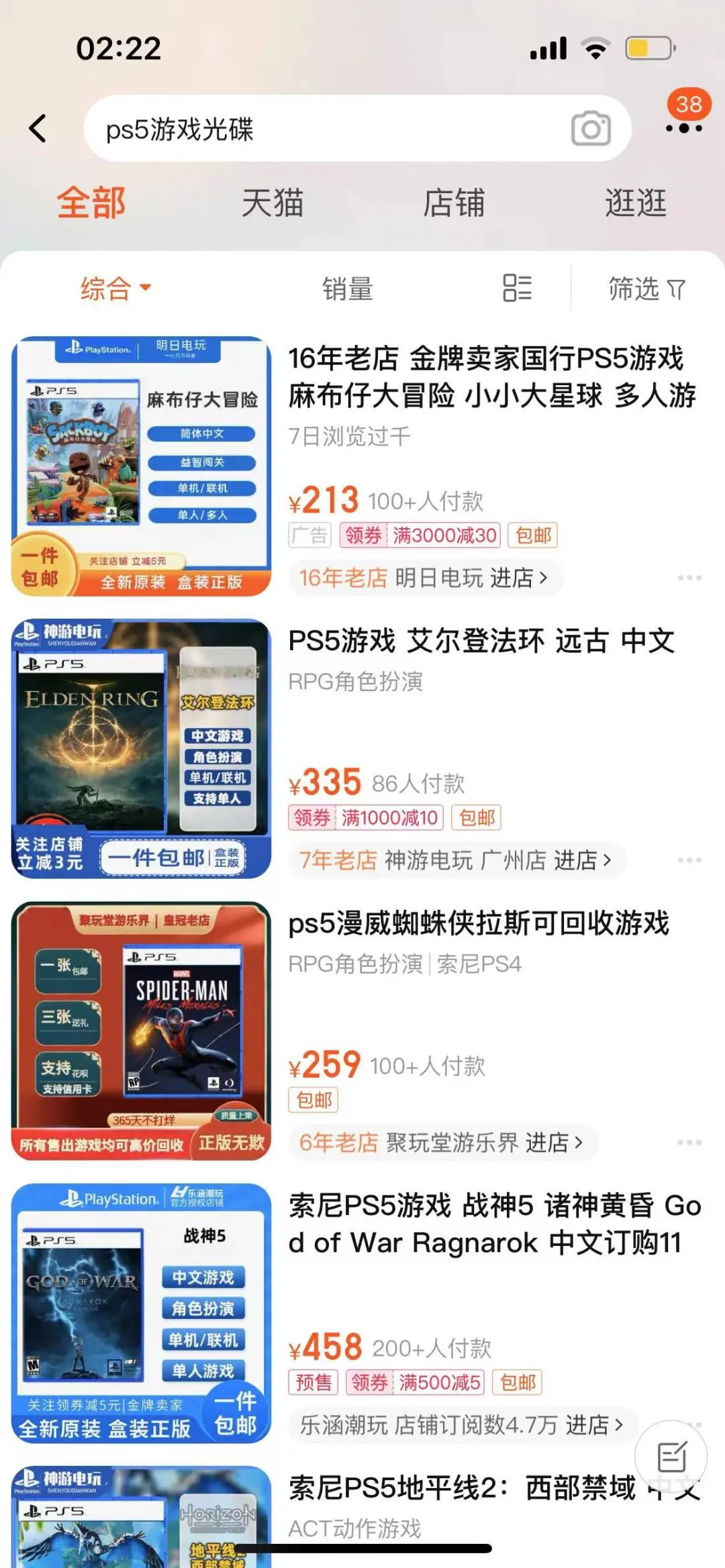Open camera image search

(x=591, y=129)
